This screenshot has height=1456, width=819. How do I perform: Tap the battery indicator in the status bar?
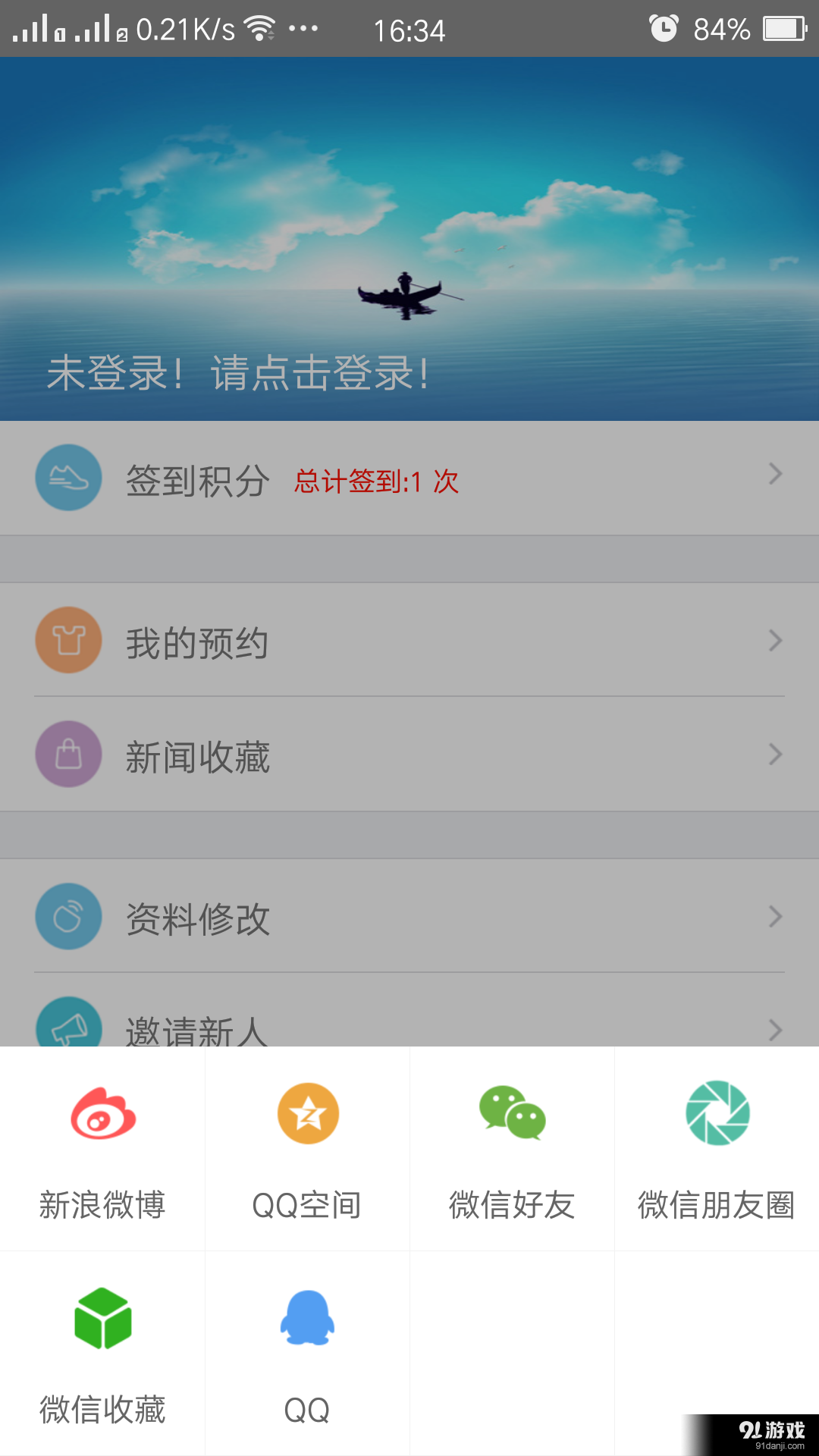pos(786,28)
